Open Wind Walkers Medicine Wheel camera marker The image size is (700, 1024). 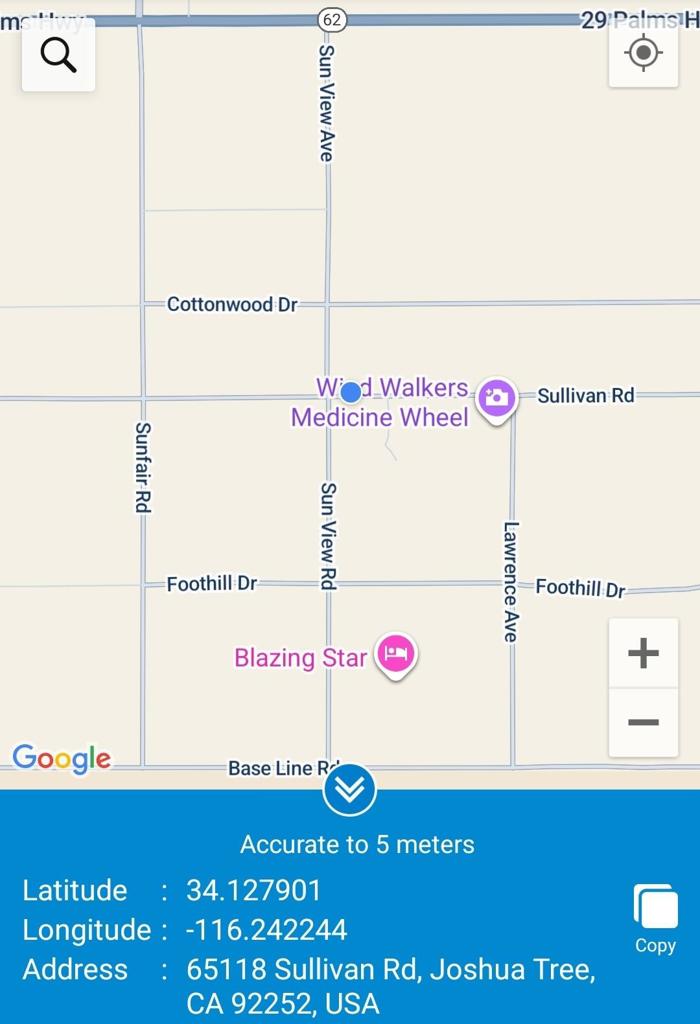click(x=496, y=398)
